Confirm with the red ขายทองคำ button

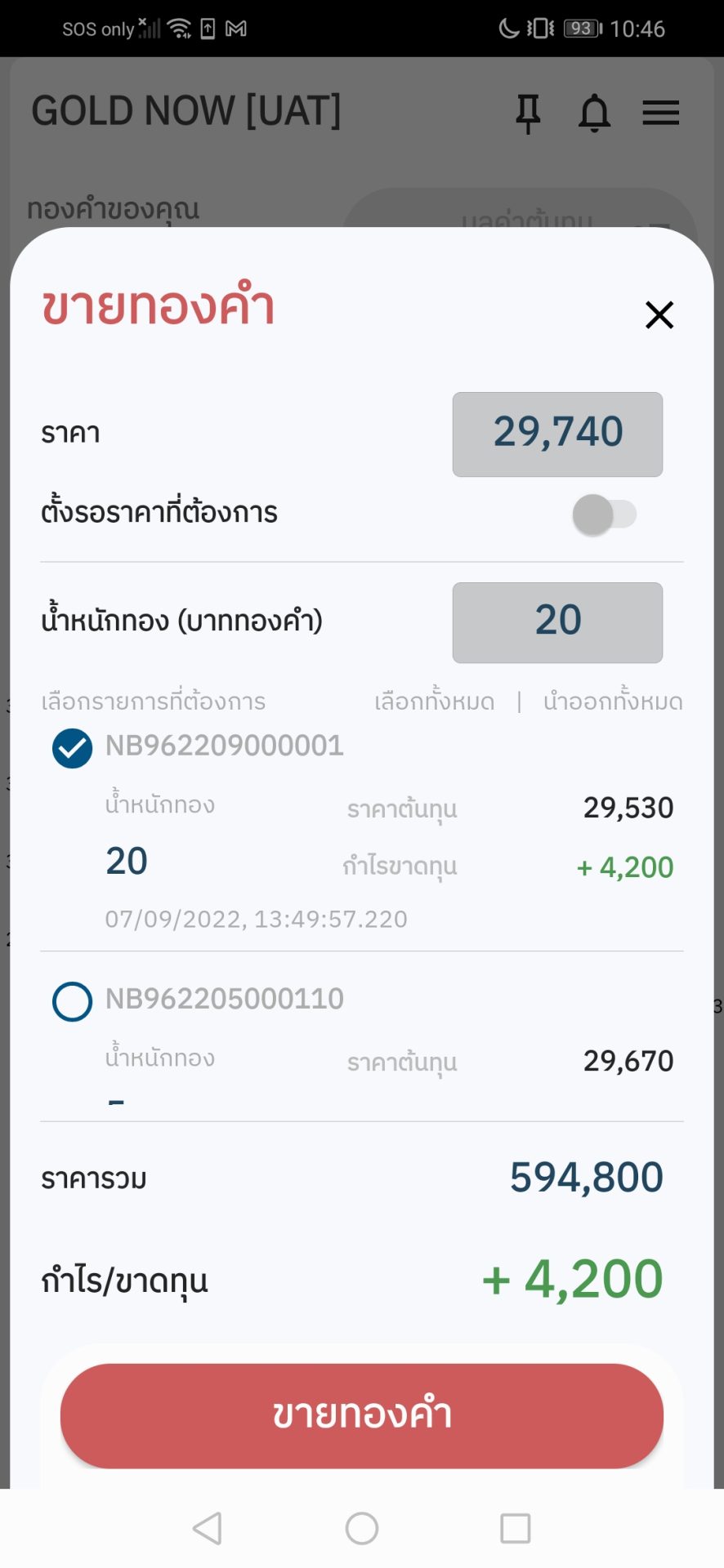362,1414
